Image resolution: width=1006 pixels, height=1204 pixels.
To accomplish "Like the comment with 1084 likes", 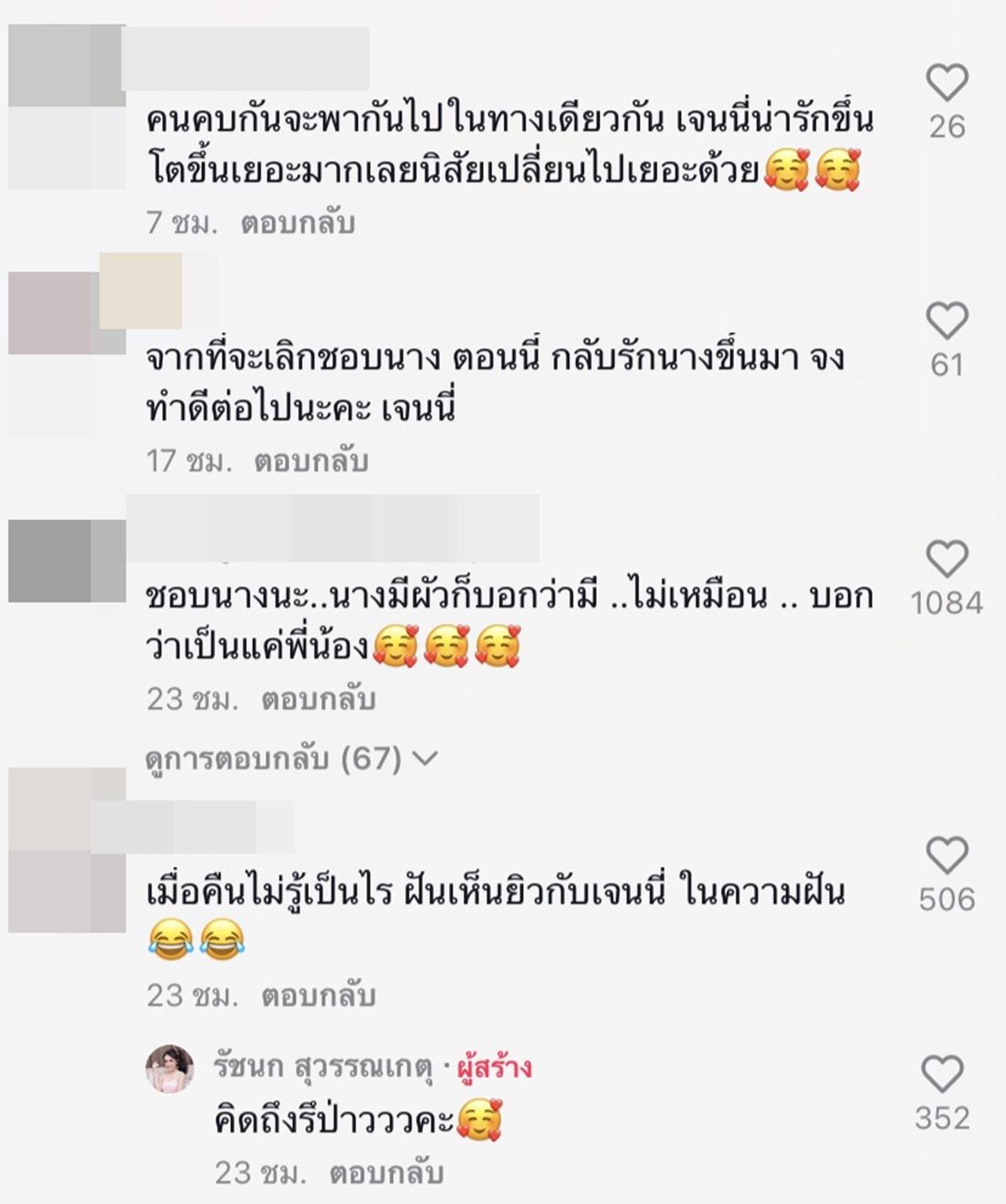I will (x=946, y=559).
